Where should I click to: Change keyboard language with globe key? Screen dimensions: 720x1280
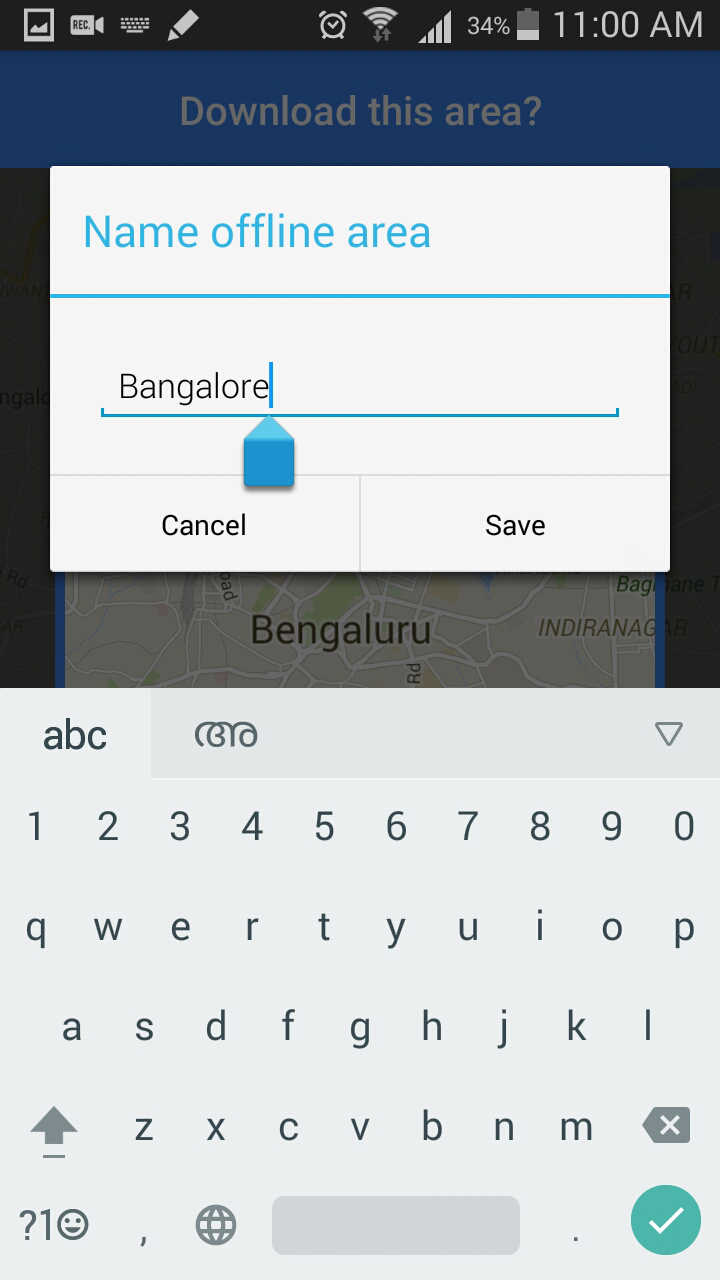216,1224
